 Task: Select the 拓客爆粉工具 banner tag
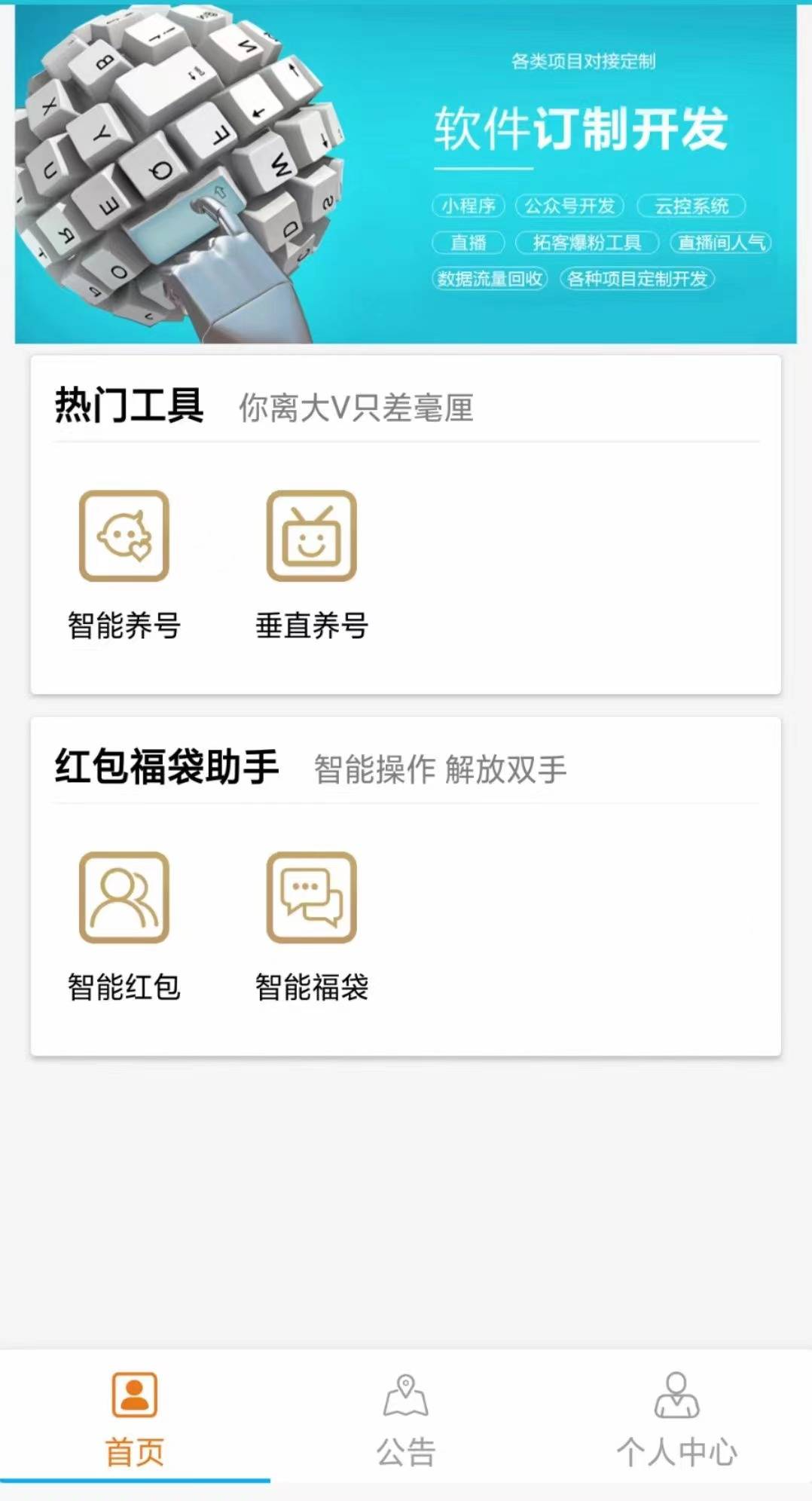pyautogui.click(x=588, y=243)
